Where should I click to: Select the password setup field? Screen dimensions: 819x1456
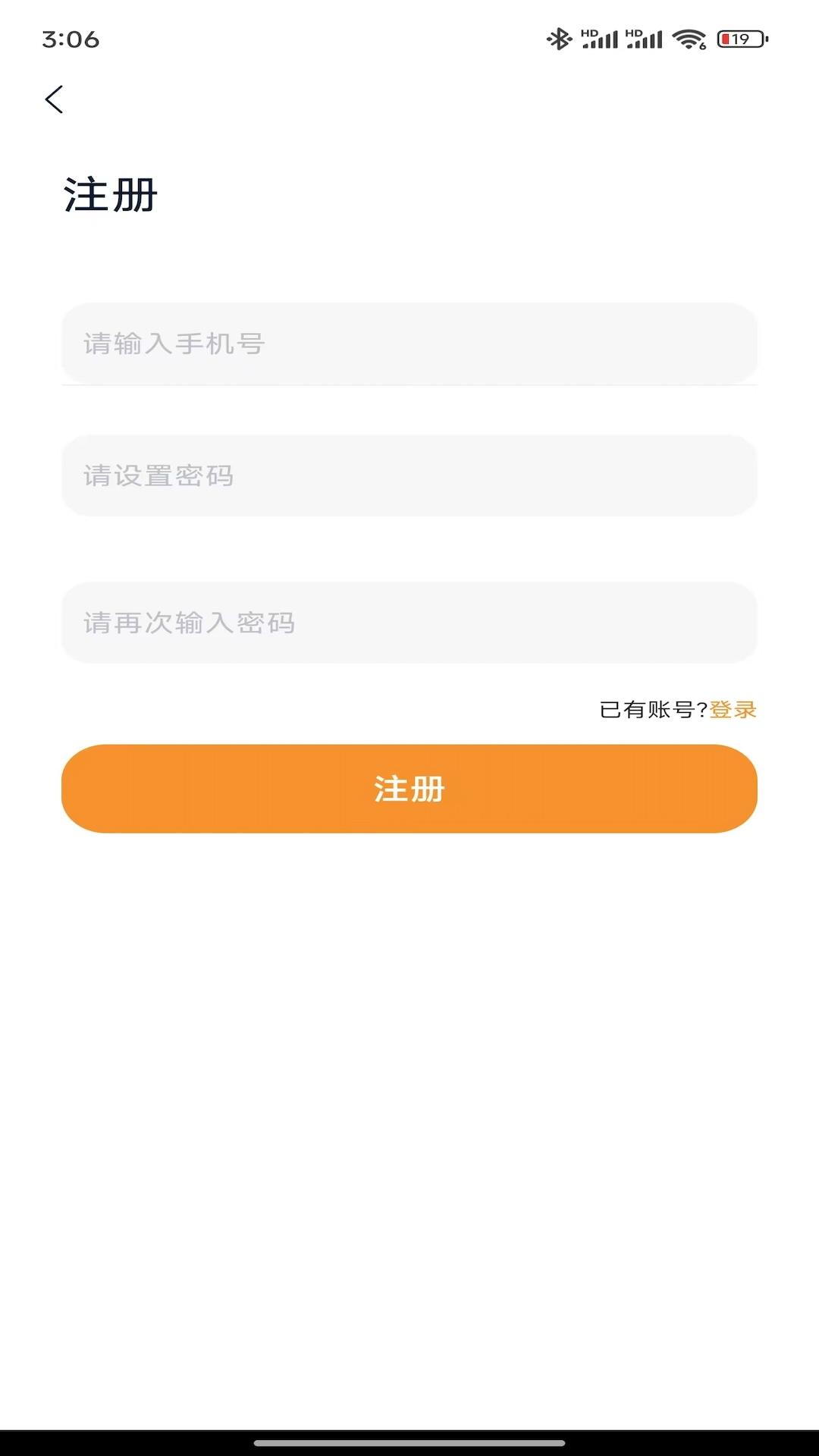pyautogui.click(x=409, y=476)
